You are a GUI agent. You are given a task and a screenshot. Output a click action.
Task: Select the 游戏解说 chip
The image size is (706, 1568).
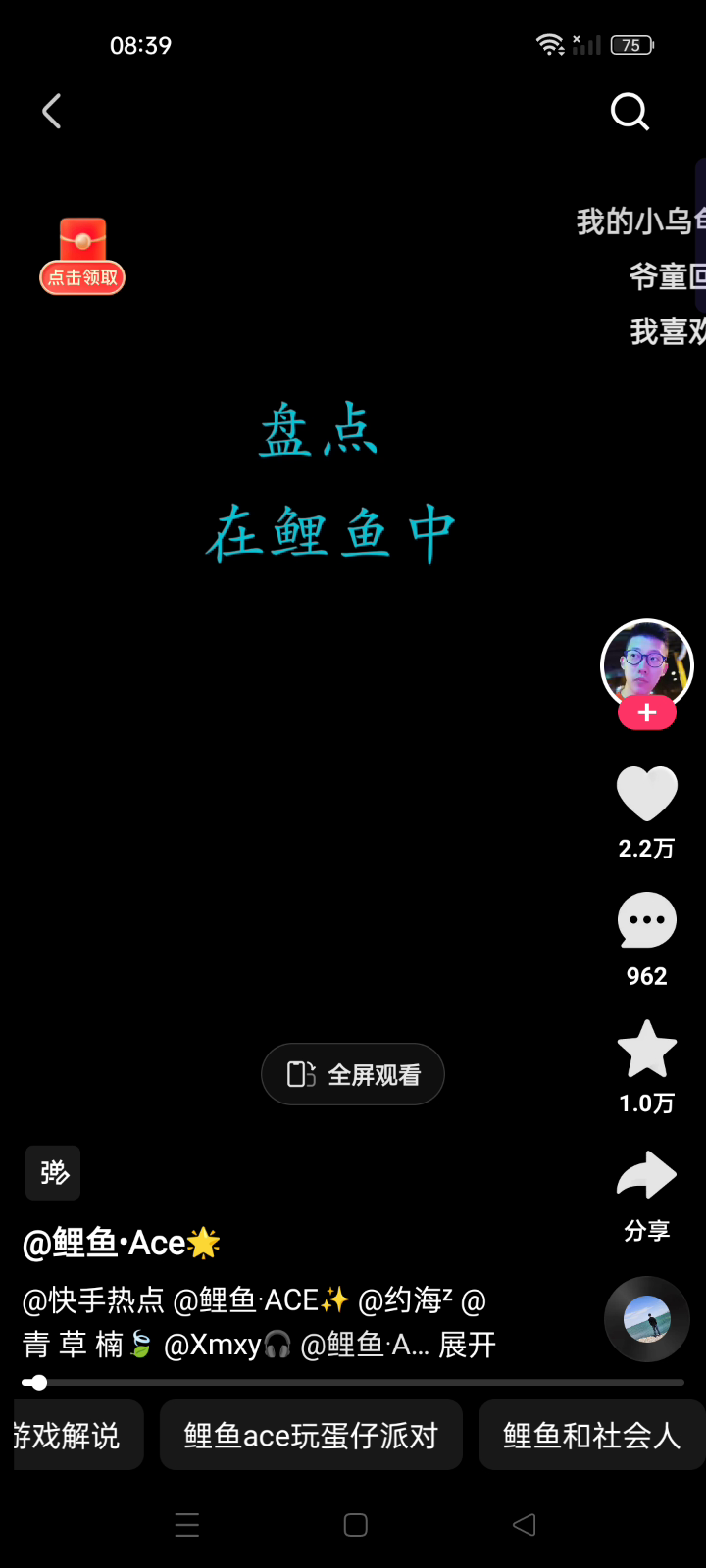[x=69, y=1436]
